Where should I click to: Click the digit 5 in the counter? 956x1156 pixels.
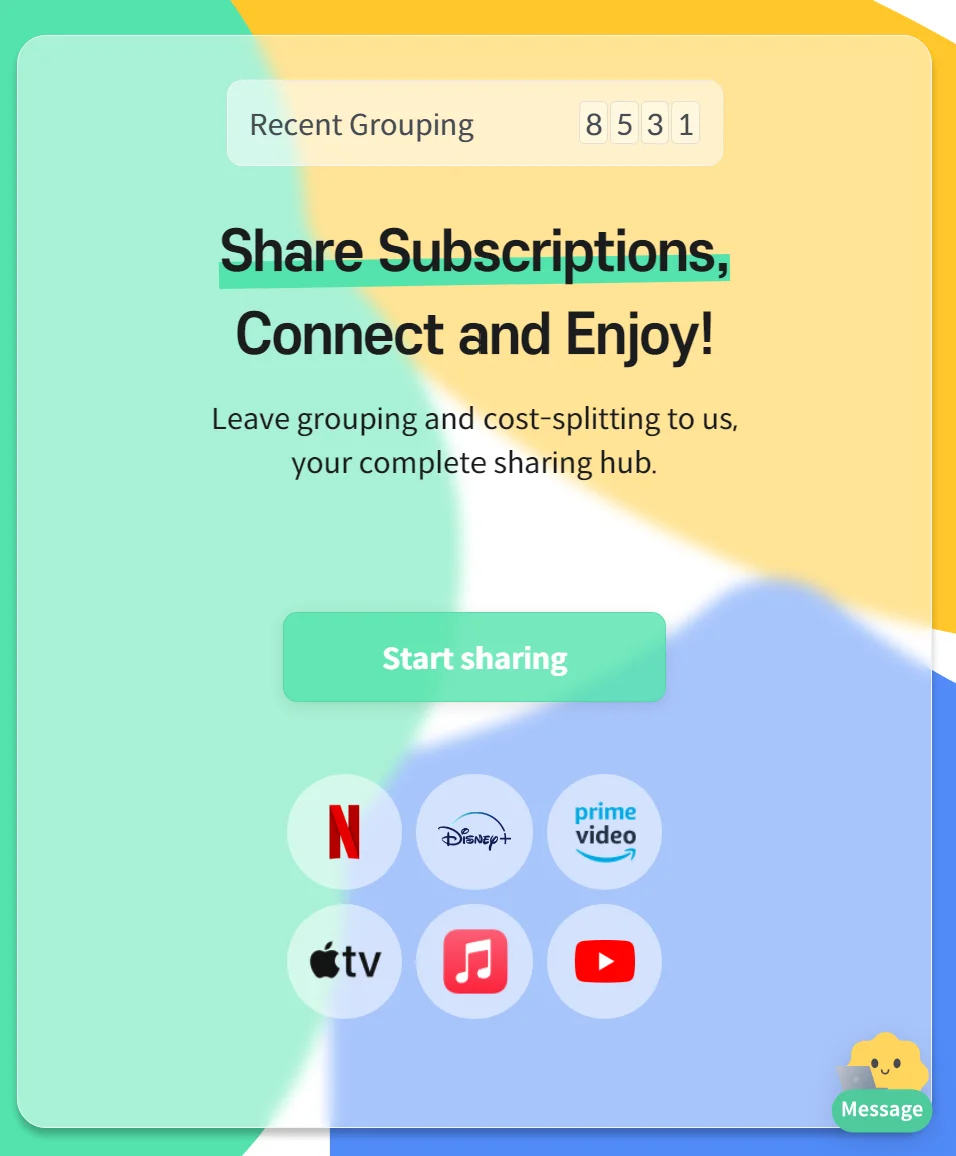(624, 124)
